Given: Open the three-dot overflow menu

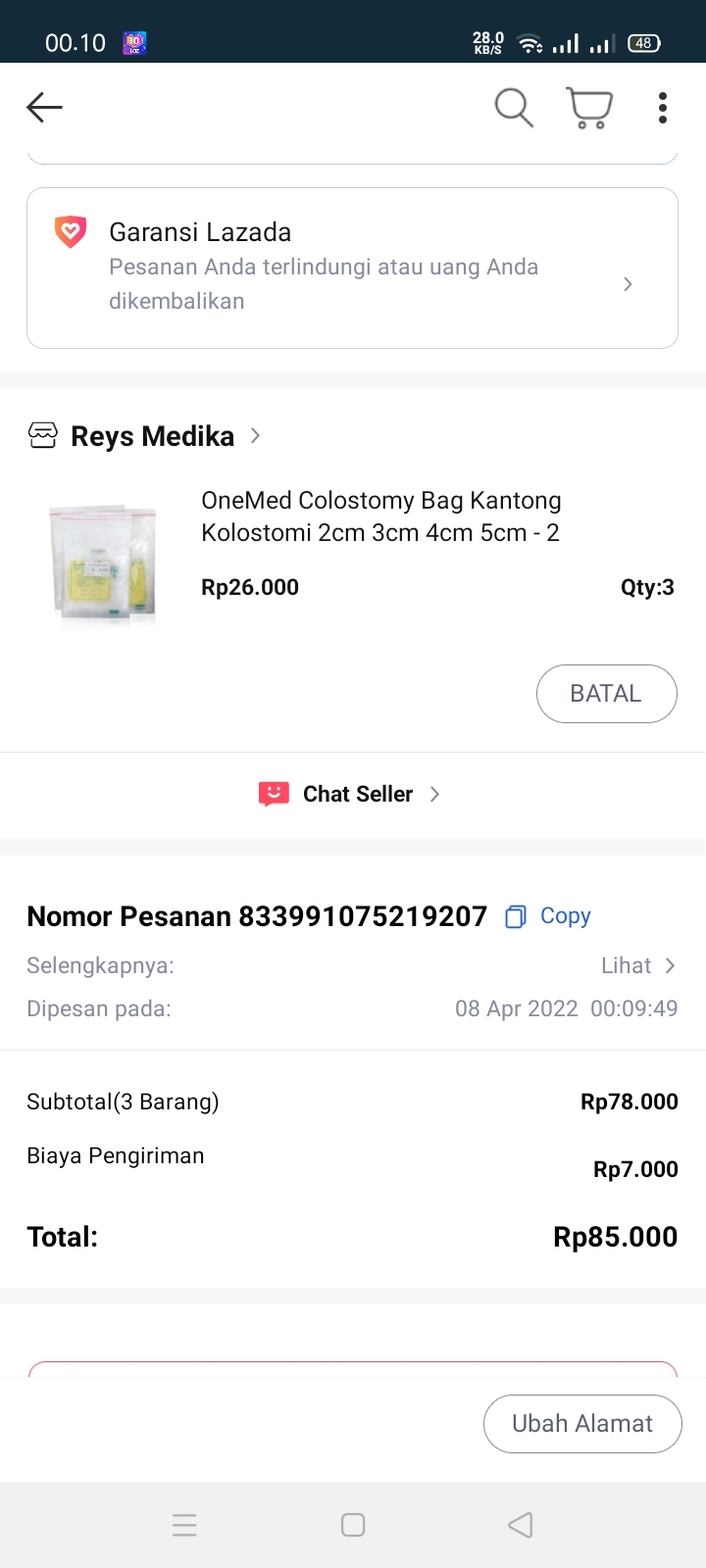Looking at the screenshot, I should 663,107.
